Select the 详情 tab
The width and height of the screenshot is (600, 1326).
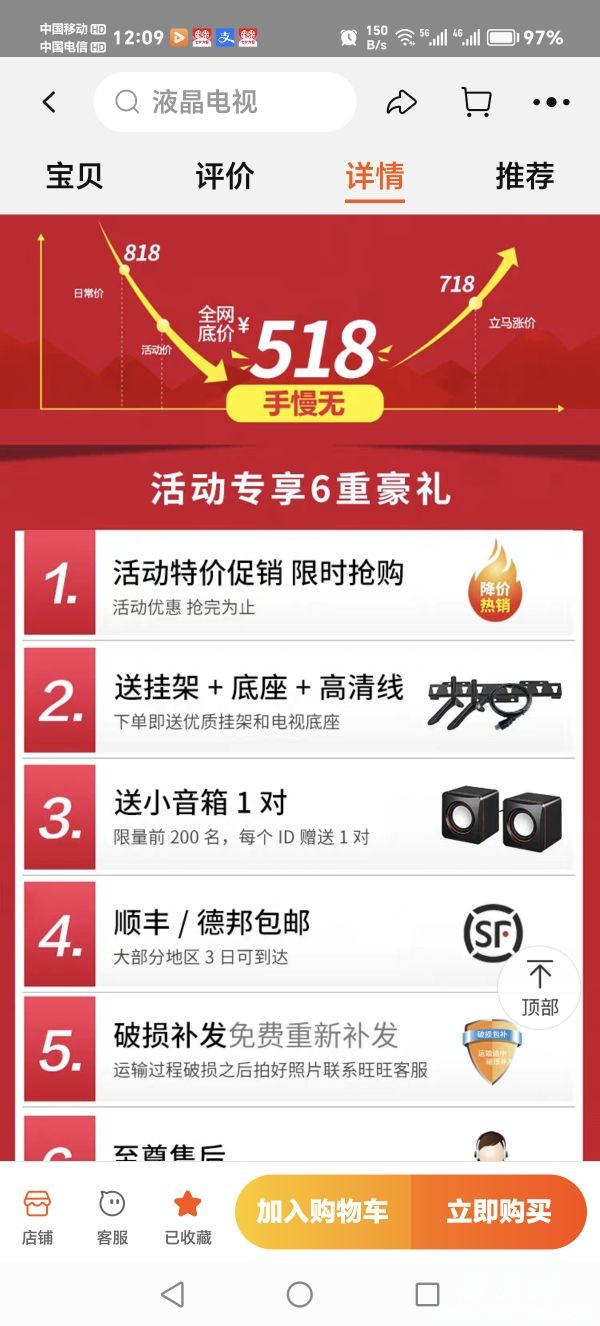[x=375, y=177]
